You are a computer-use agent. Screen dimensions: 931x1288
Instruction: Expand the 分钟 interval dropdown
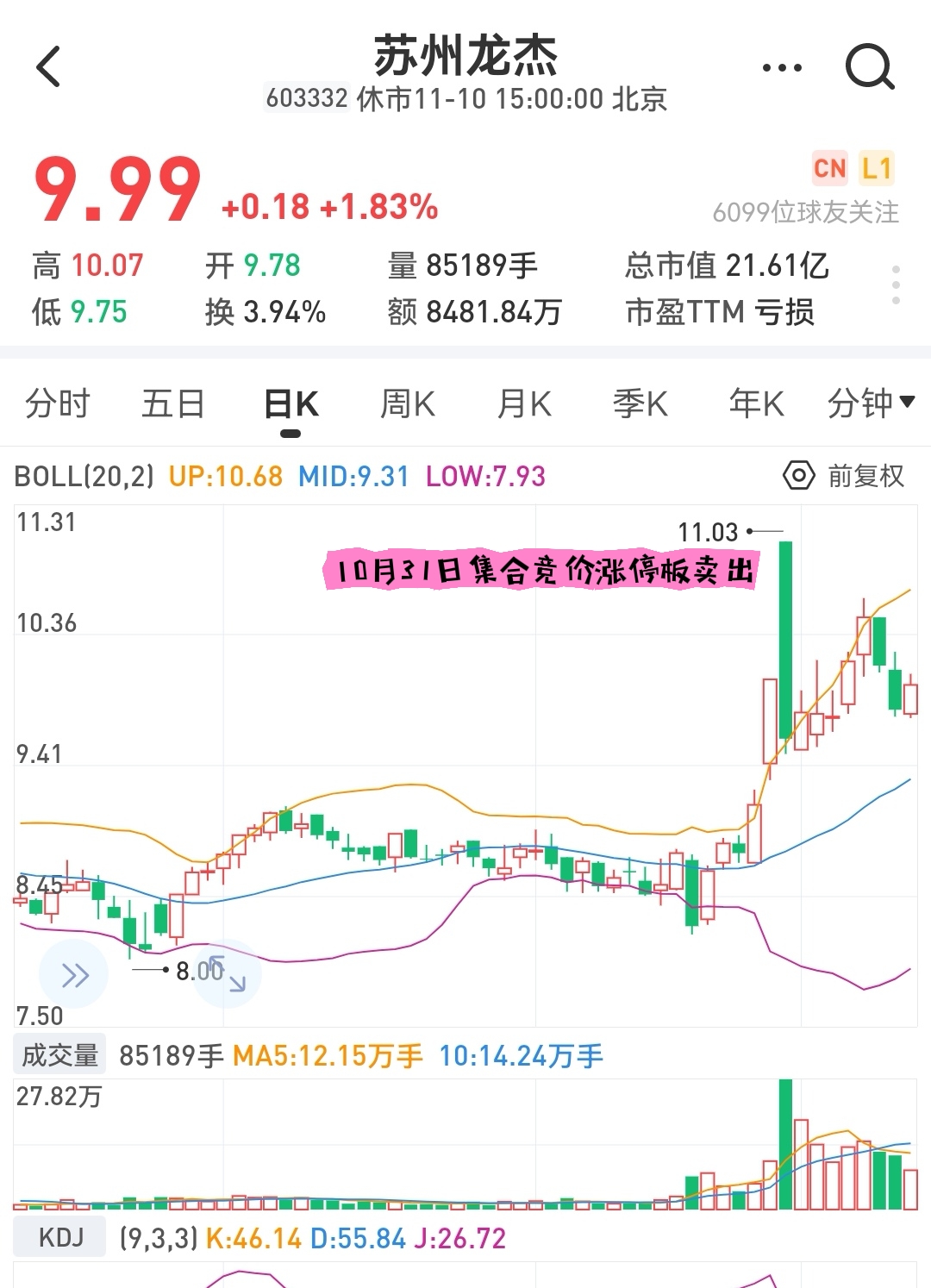pos(870,403)
